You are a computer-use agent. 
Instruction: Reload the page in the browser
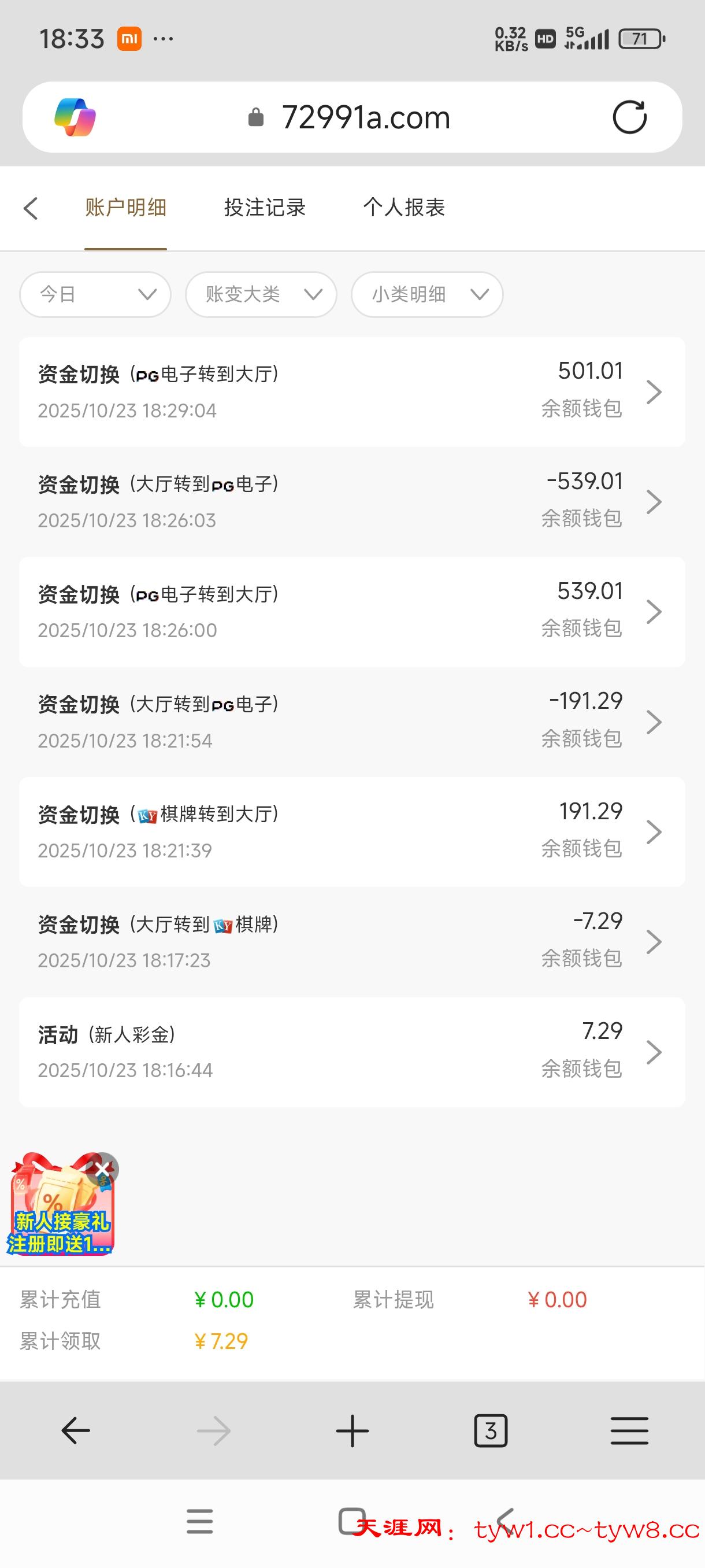[x=629, y=117]
